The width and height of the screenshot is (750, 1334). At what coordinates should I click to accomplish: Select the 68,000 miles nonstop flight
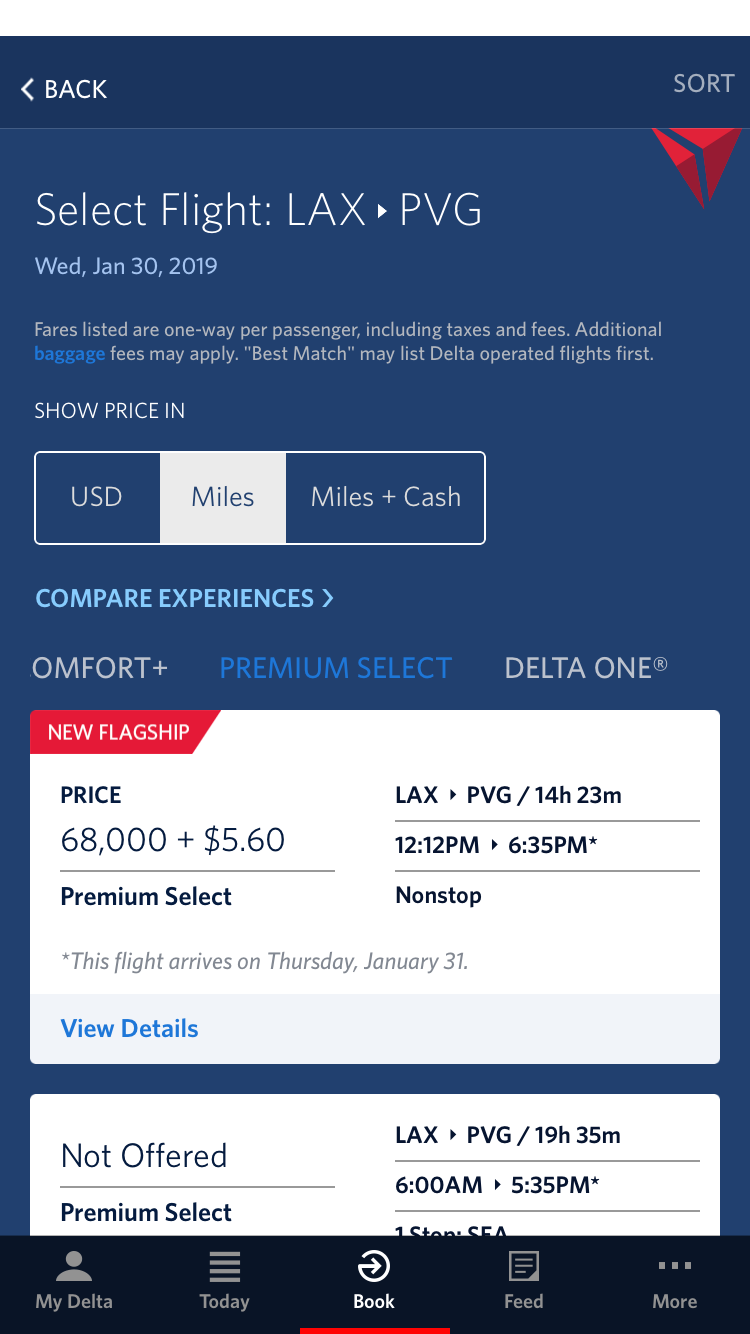point(375,850)
